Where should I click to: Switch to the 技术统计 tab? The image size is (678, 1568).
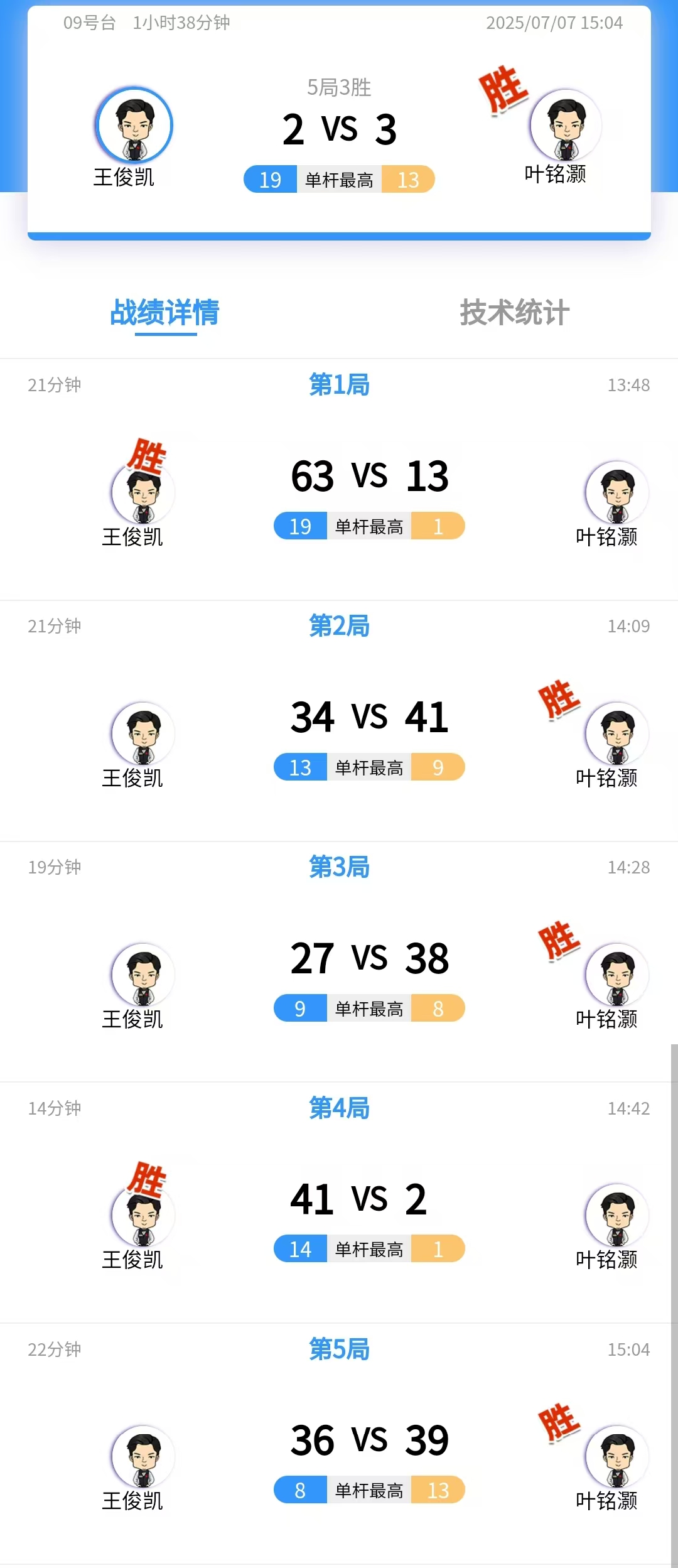click(514, 312)
